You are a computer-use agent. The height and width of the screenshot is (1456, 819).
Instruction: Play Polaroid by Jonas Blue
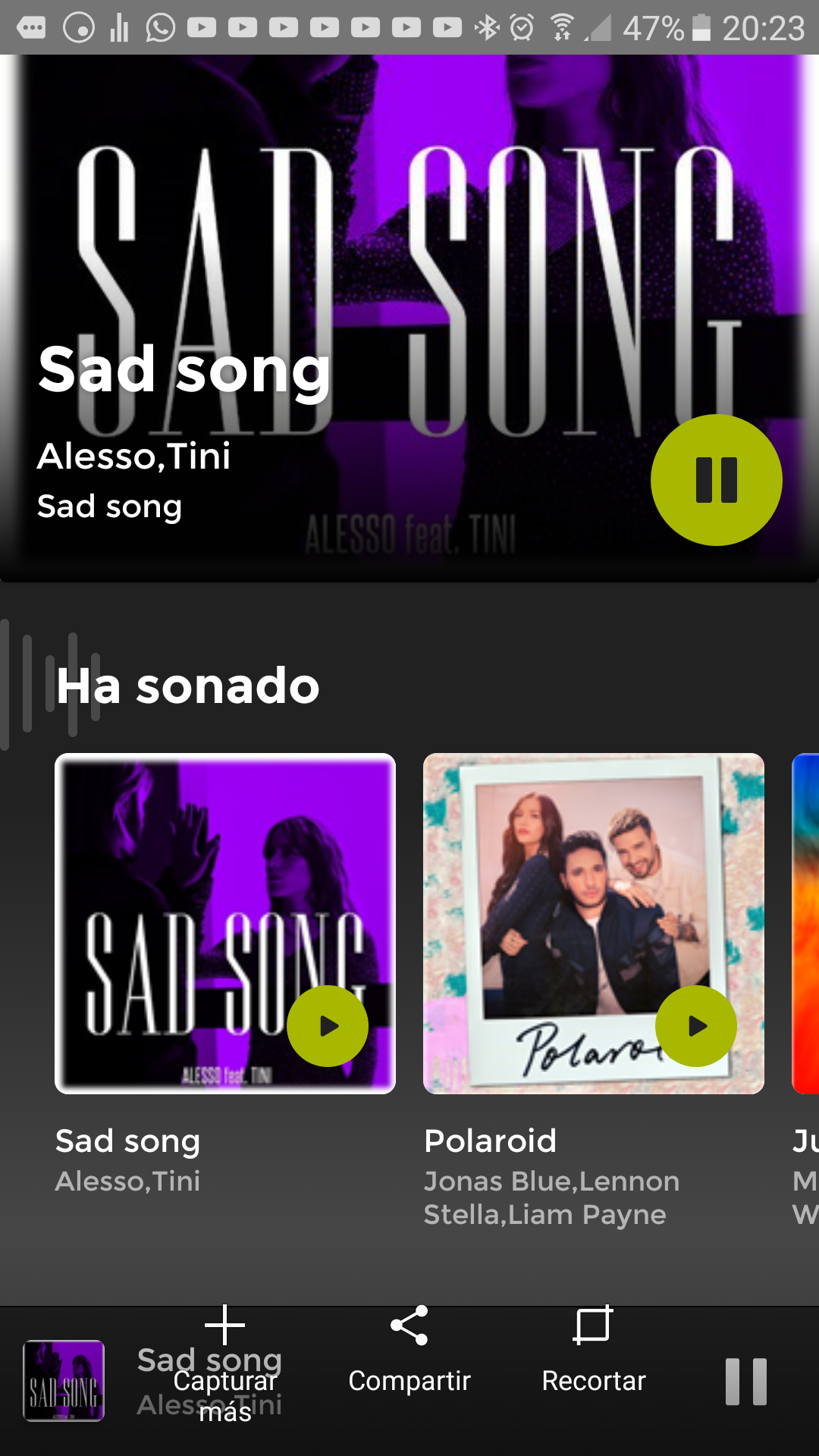tap(696, 1026)
